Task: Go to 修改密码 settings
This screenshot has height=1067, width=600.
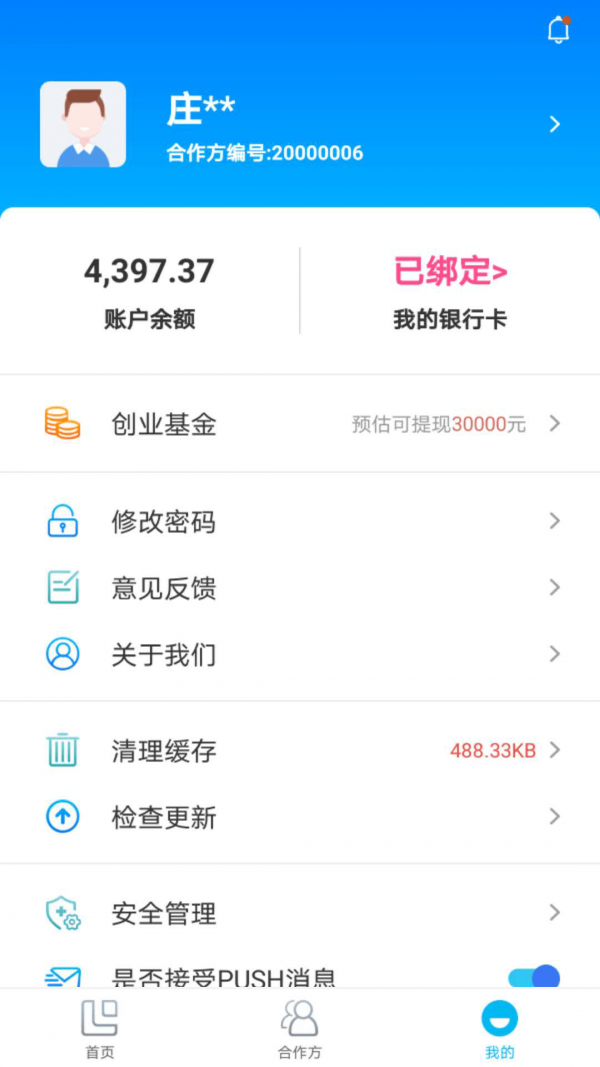Action: click(300, 522)
